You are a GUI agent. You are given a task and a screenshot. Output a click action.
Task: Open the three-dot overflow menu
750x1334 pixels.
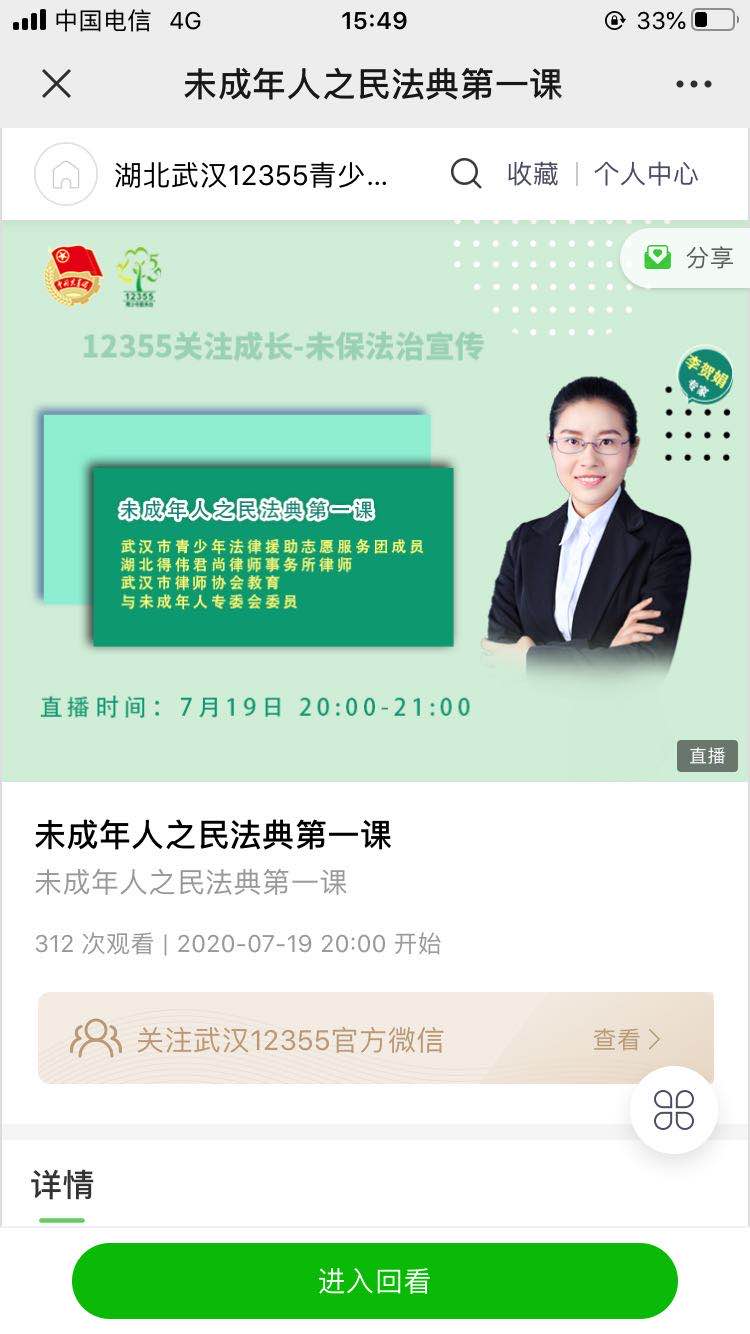tap(693, 85)
